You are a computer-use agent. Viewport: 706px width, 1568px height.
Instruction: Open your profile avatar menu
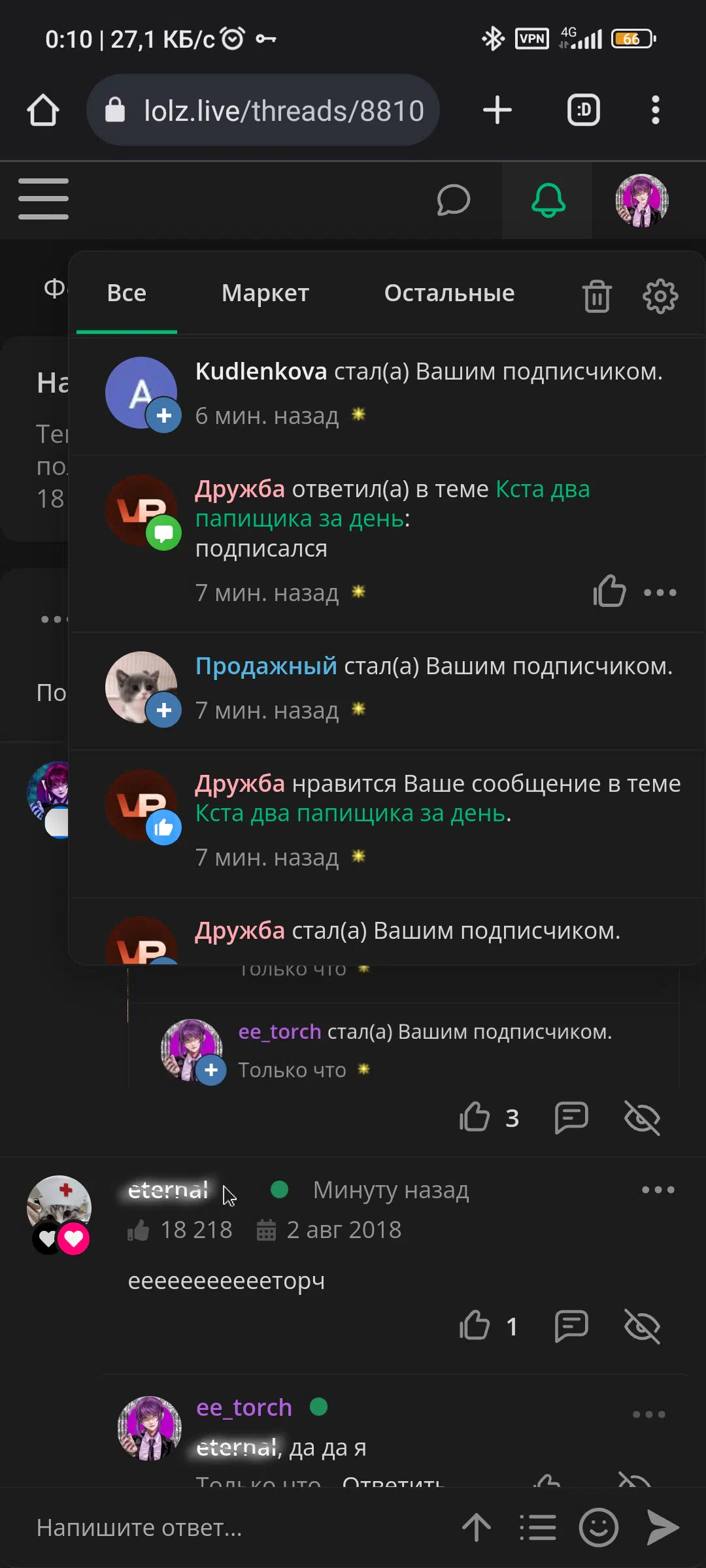pyautogui.click(x=642, y=200)
